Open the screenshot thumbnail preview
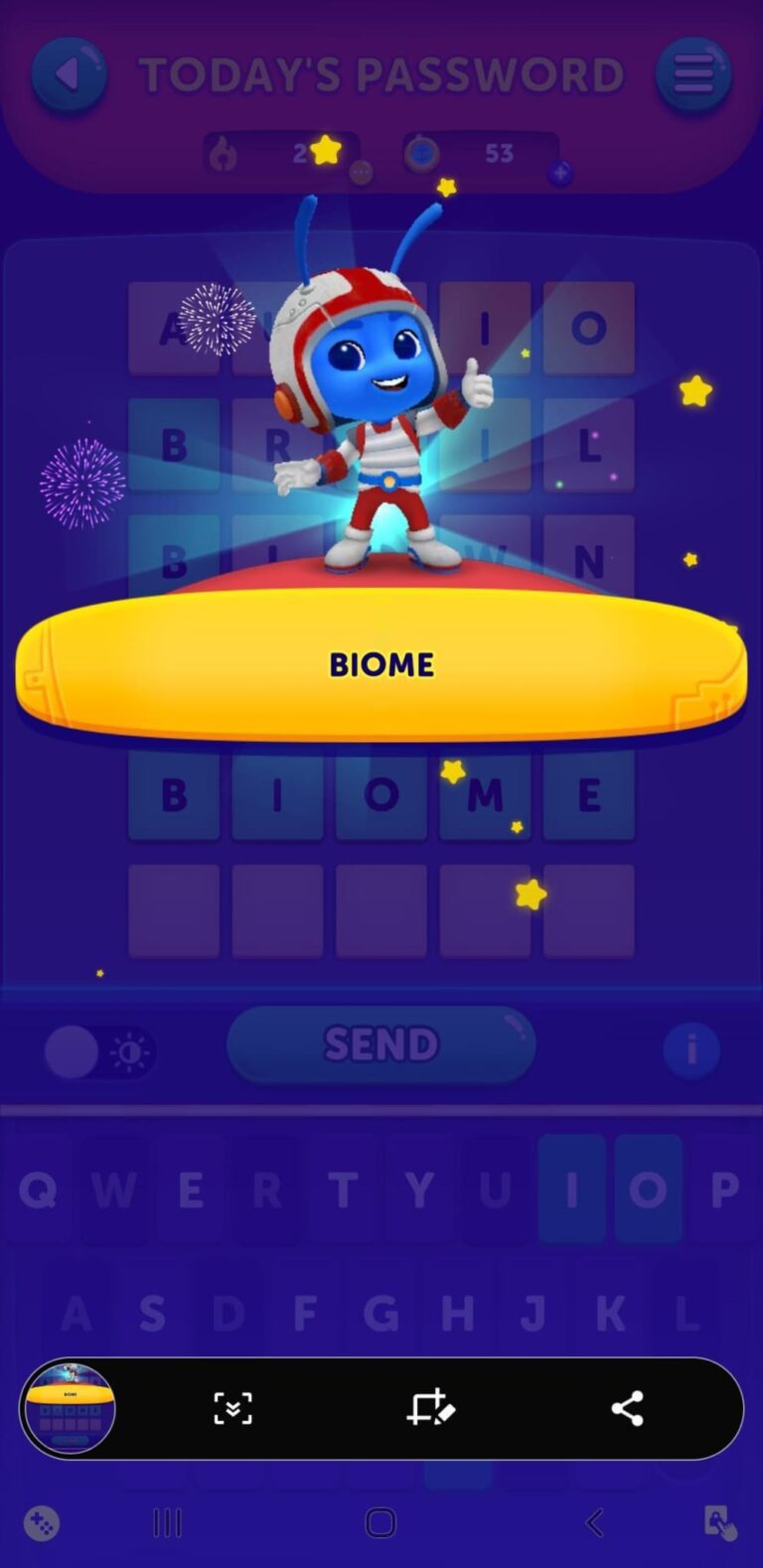The width and height of the screenshot is (763, 1568). click(x=70, y=1407)
